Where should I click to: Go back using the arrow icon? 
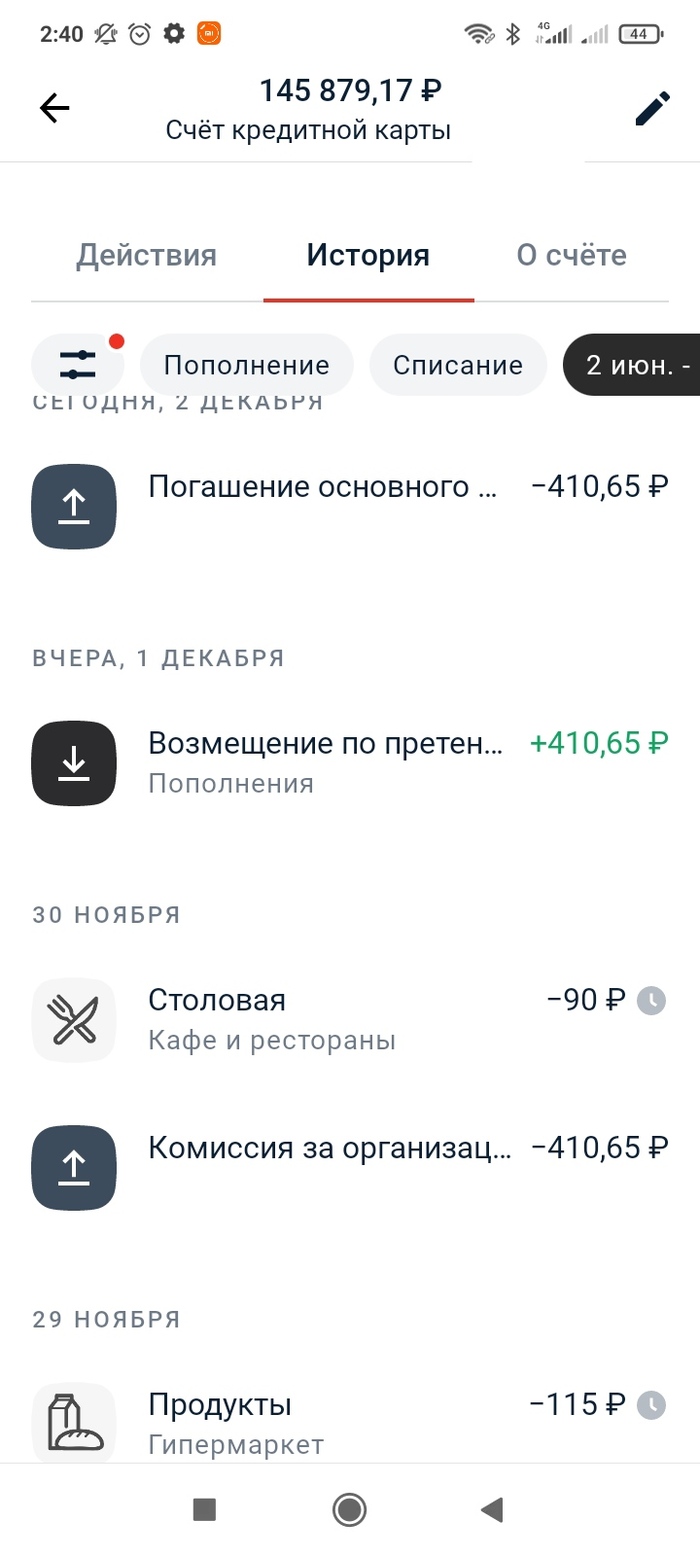[x=54, y=108]
